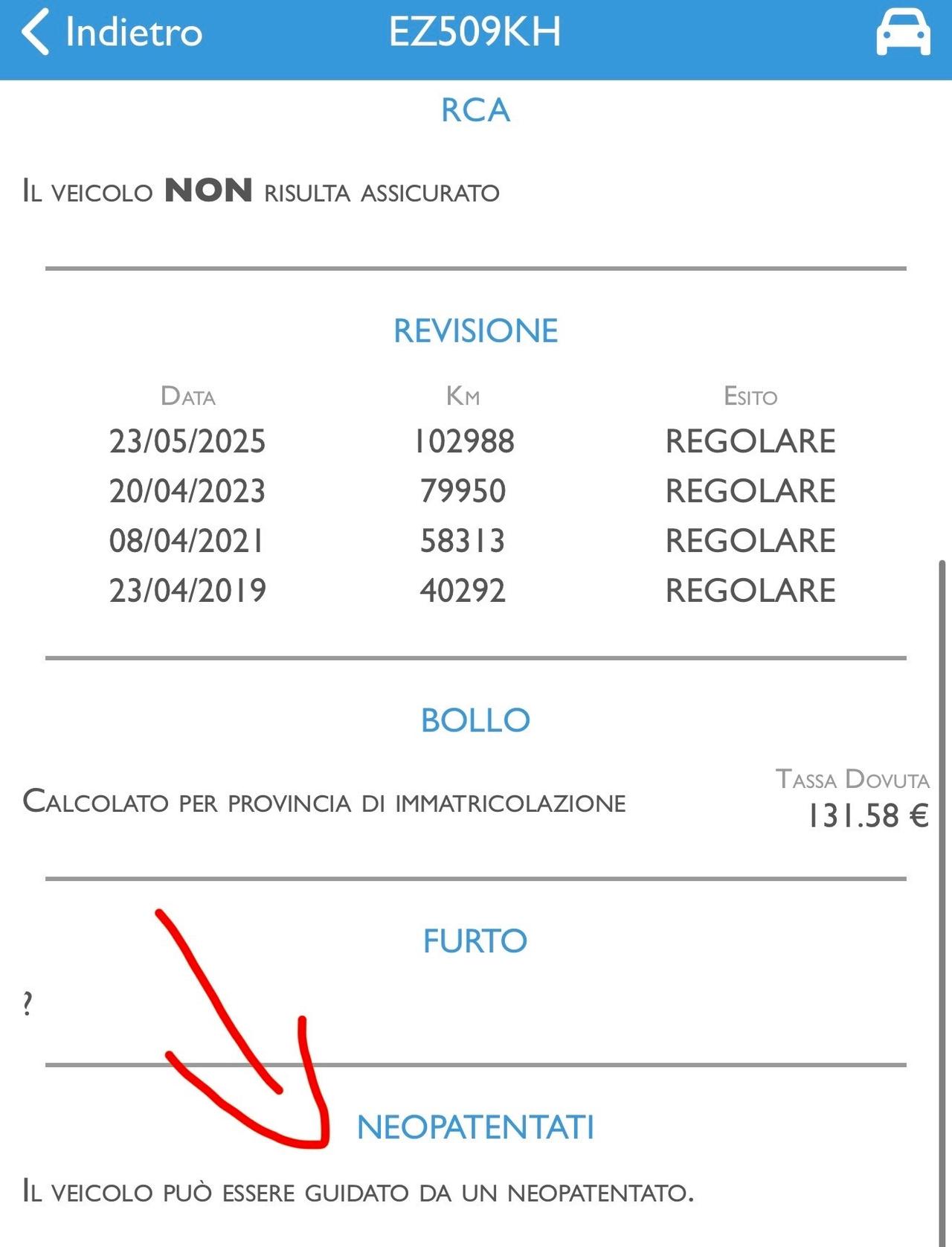This screenshot has width=952, height=1247.
Task: Open the RCA section header
Action: (x=475, y=112)
